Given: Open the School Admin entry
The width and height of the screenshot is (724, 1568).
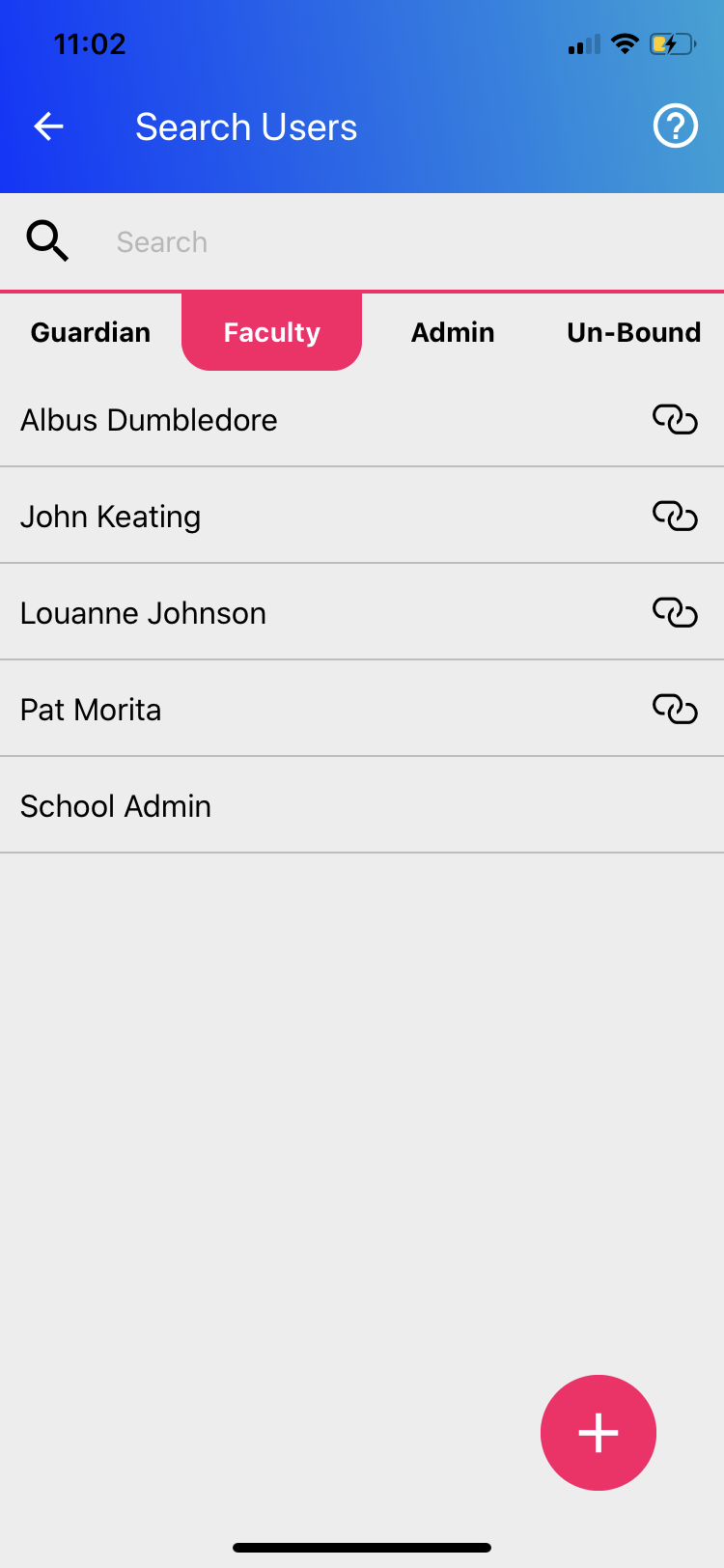Looking at the screenshot, I should click(362, 806).
